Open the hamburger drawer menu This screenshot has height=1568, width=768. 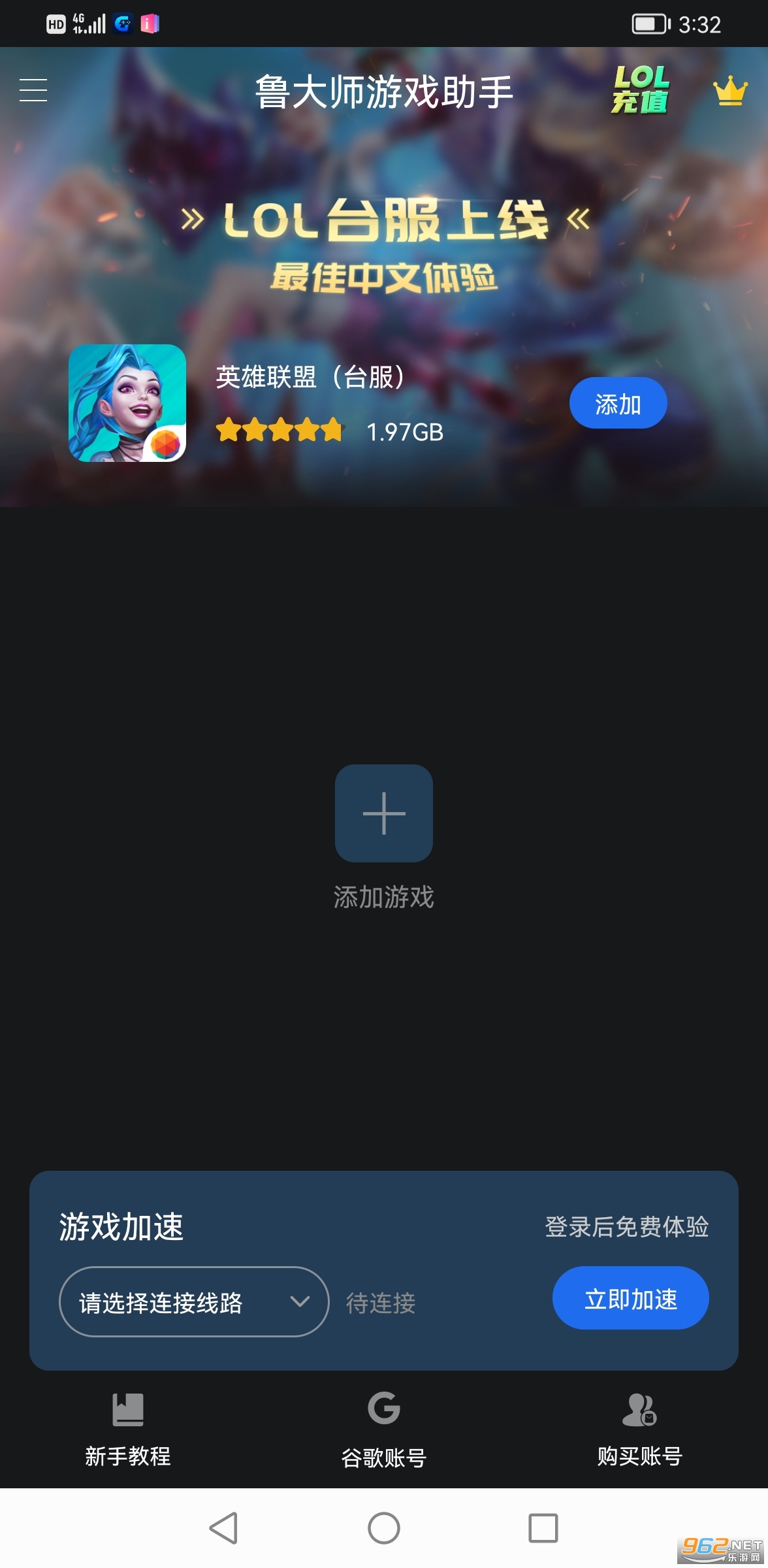pyautogui.click(x=33, y=90)
